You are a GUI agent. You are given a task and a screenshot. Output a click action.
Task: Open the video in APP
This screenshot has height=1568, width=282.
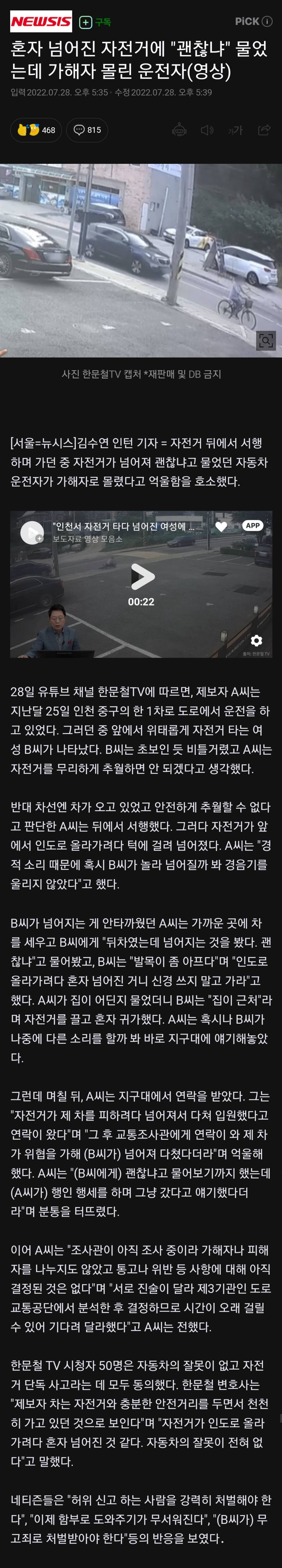coord(253,526)
